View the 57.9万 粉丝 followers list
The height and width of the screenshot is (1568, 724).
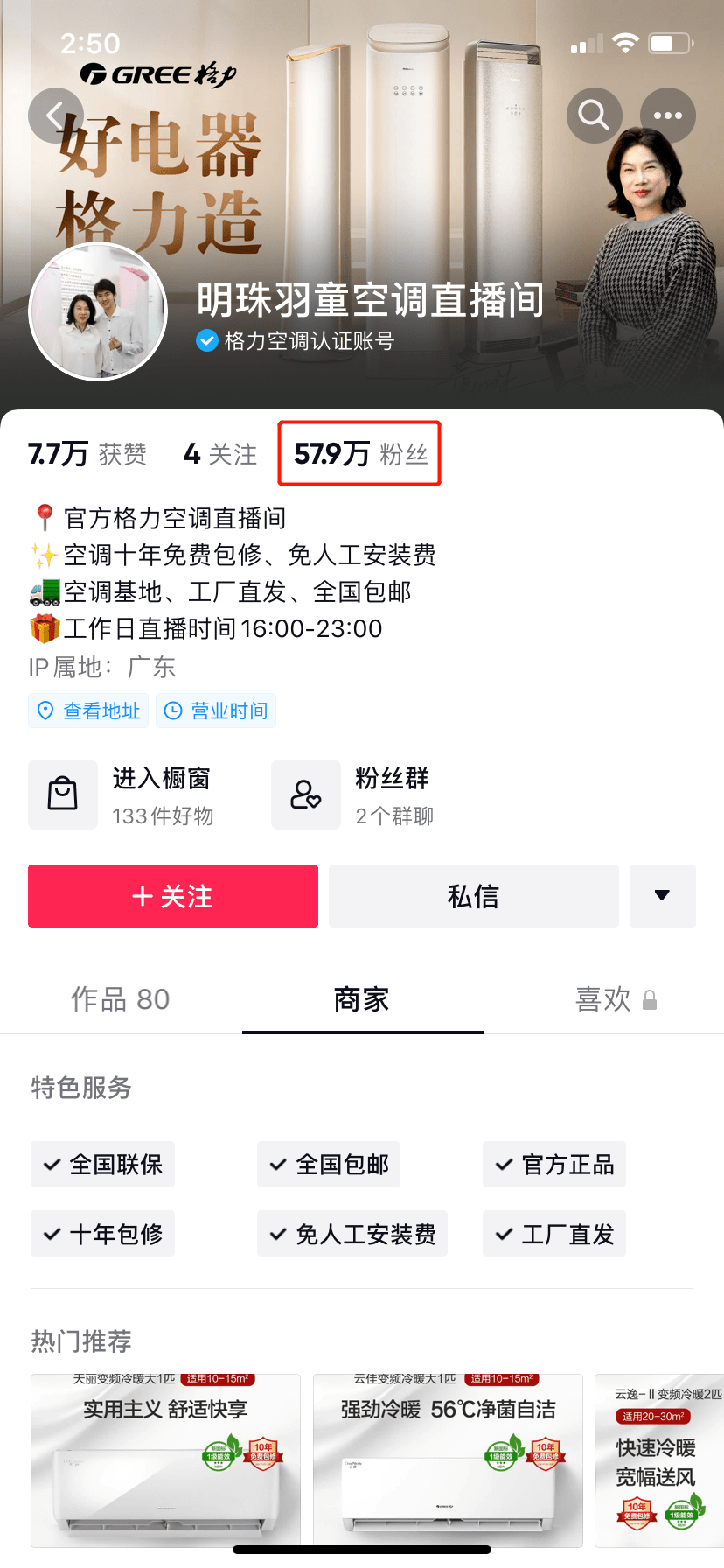tap(359, 453)
